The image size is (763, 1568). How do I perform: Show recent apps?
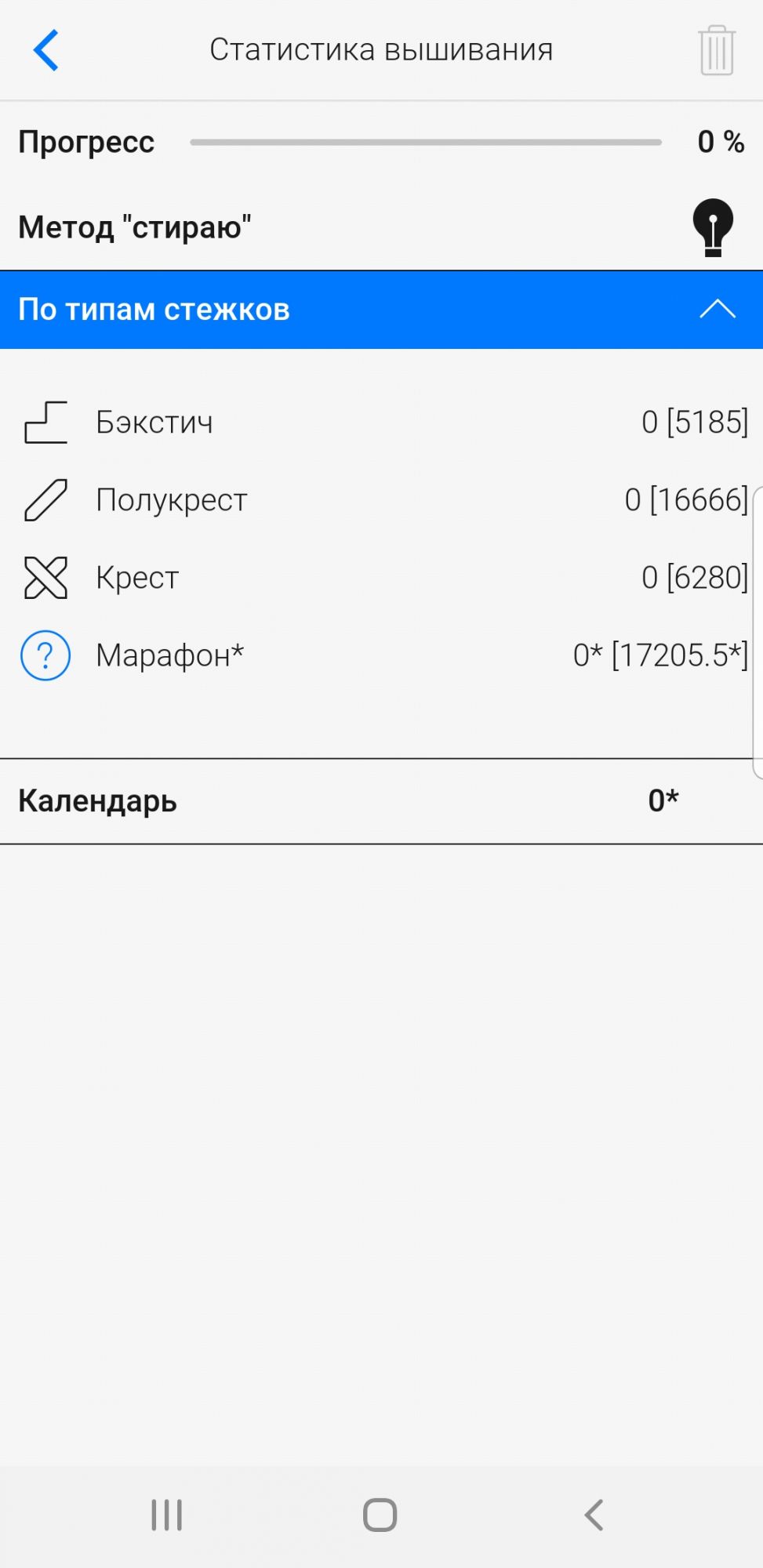[167, 1515]
